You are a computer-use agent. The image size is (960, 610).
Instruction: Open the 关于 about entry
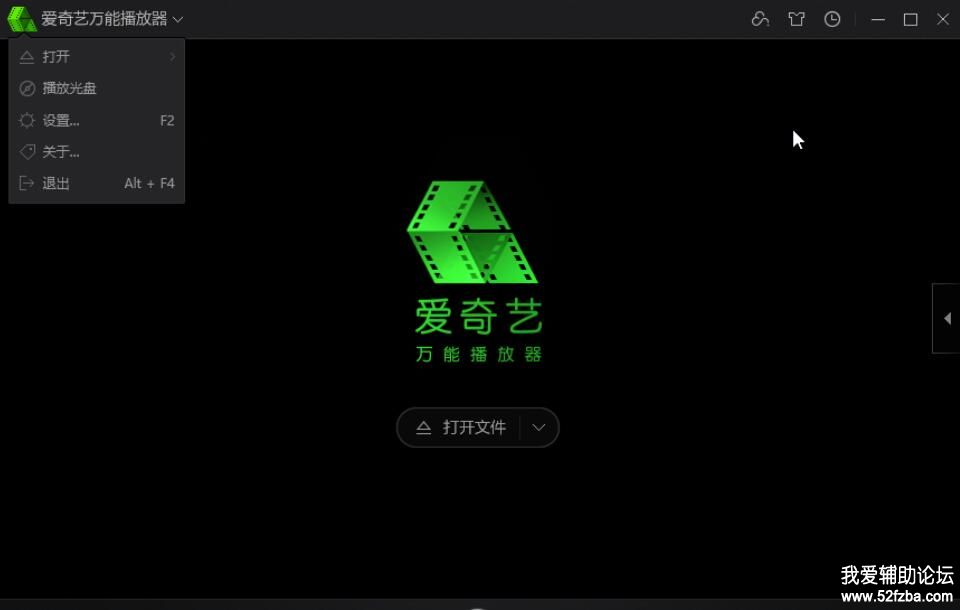point(61,152)
